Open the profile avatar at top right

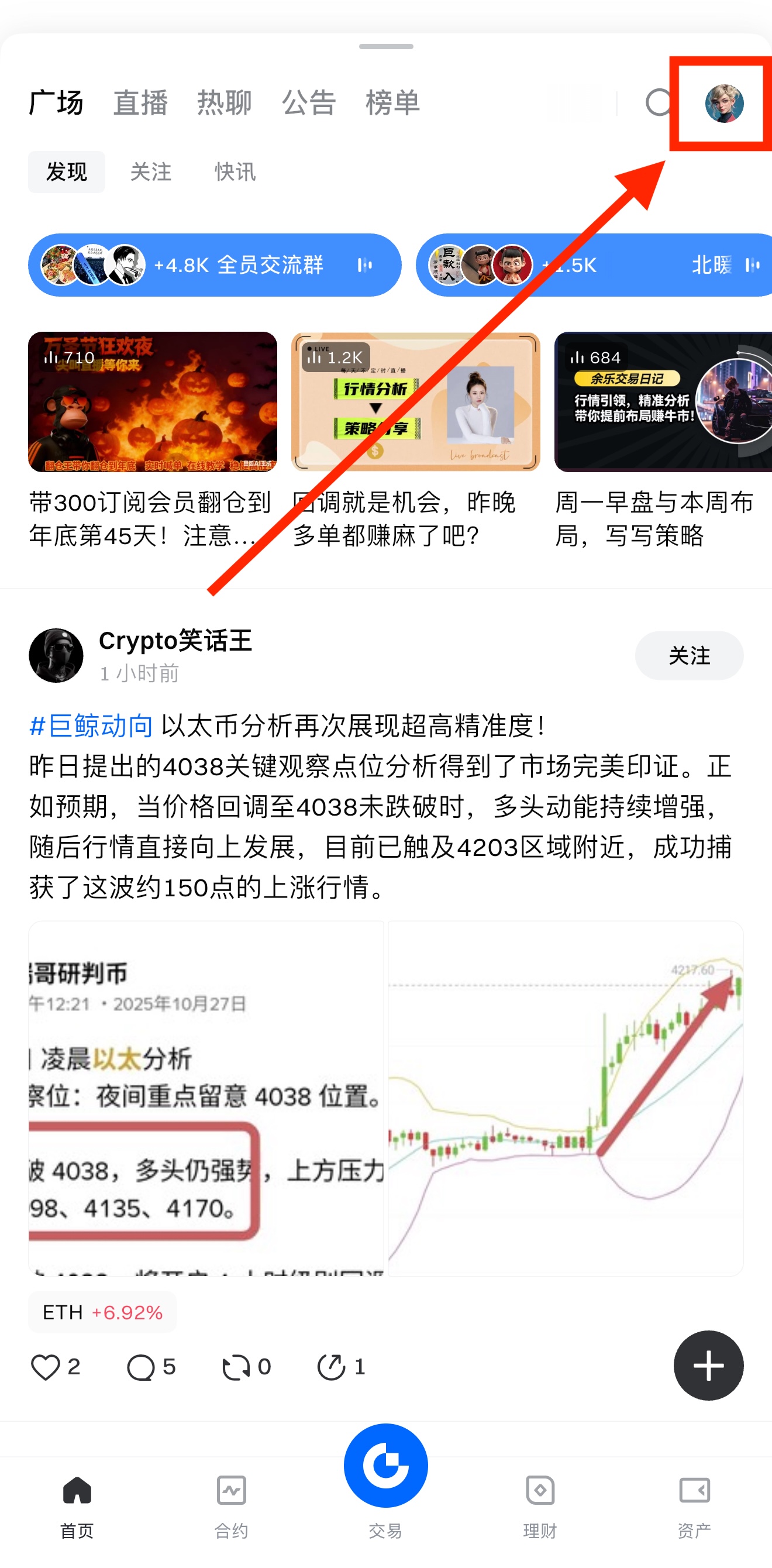pyautogui.click(x=723, y=104)
